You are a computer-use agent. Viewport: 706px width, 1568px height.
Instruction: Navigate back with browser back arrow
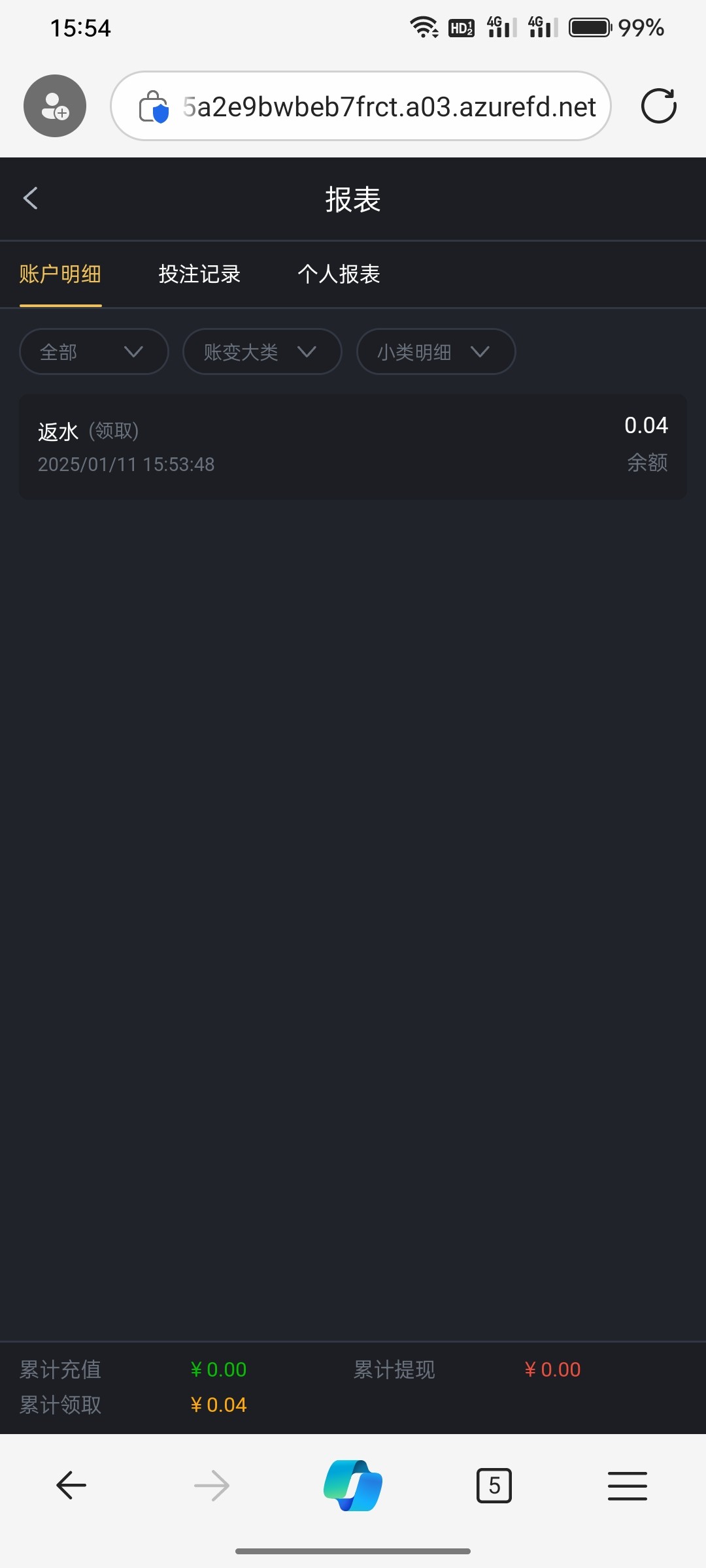pos(71,1486)
